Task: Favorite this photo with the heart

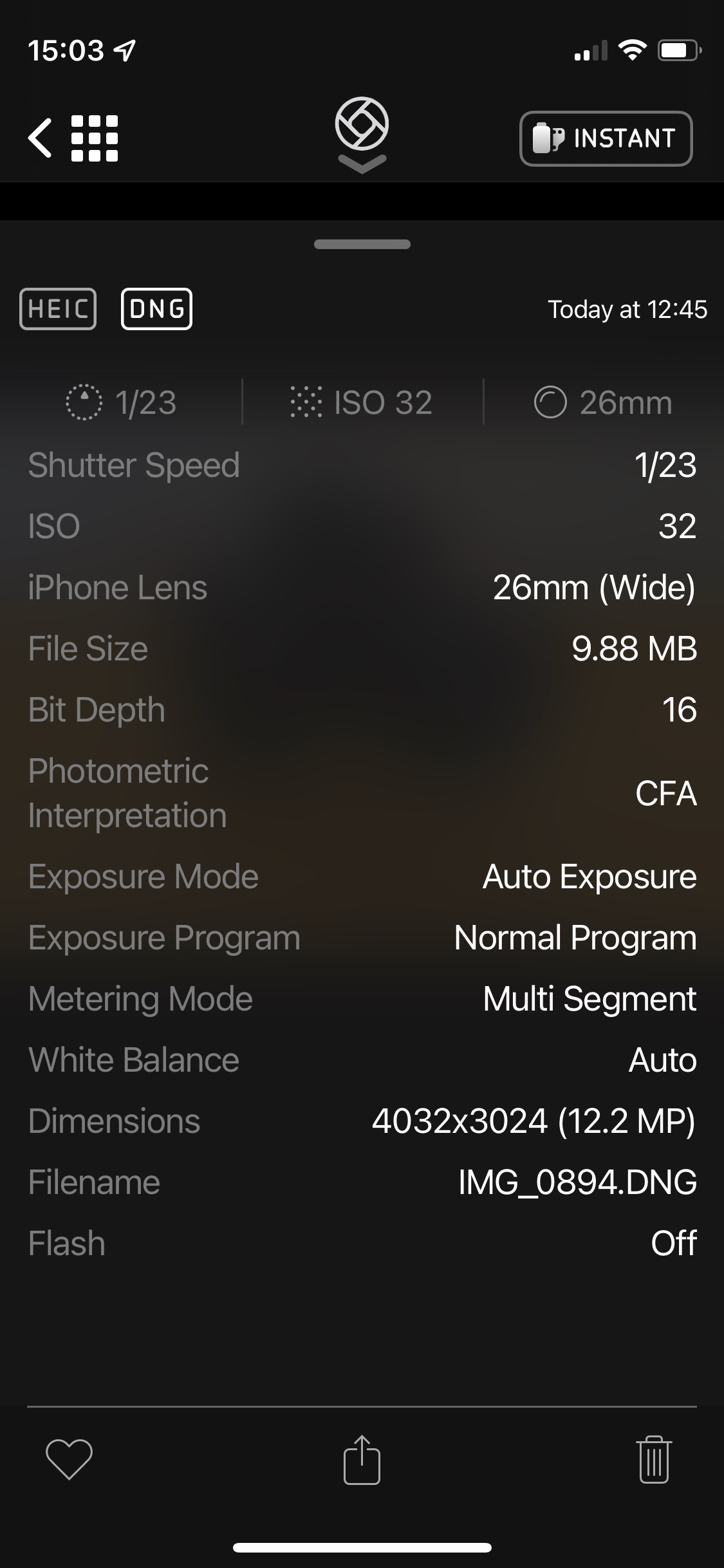Action: [x=69, y=1459]
